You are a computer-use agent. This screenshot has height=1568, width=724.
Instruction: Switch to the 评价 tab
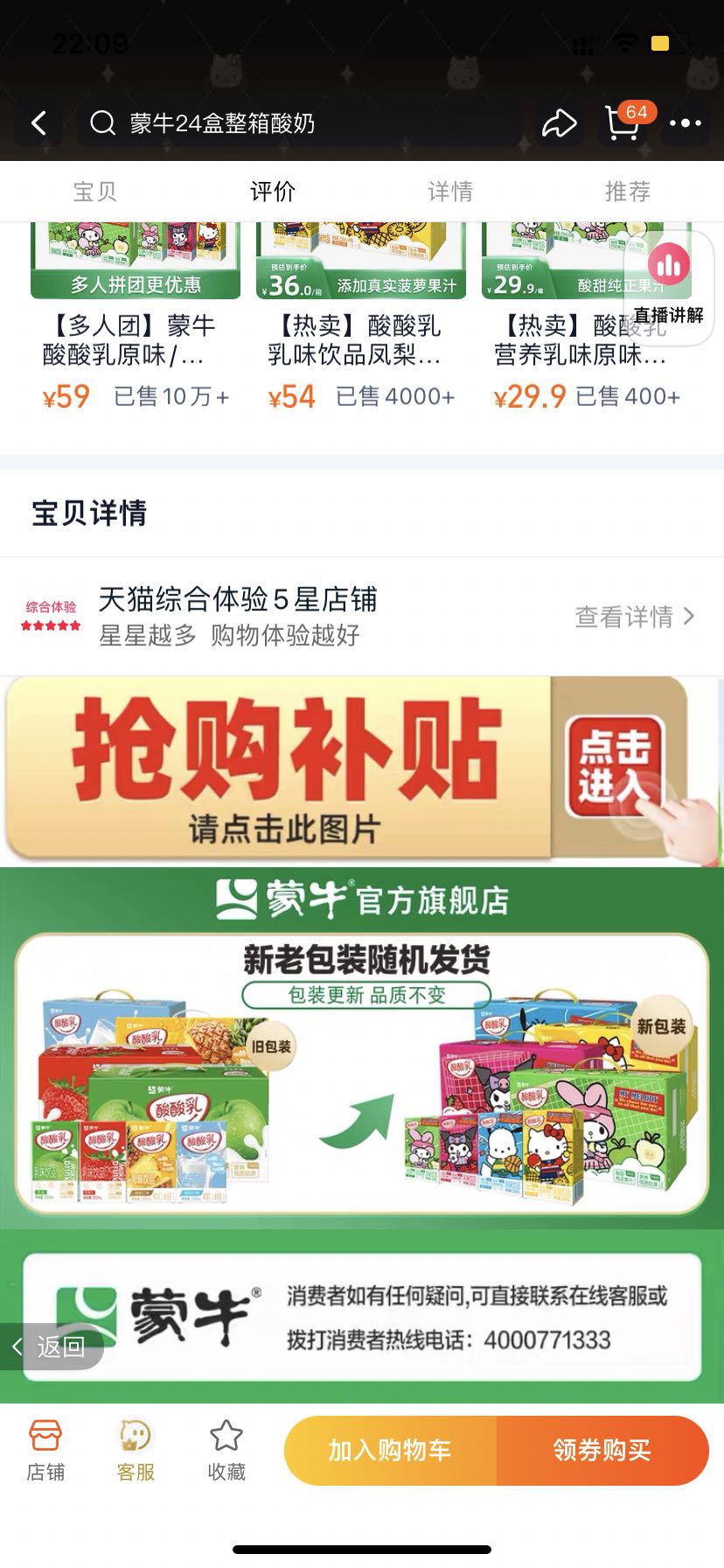coord(273,192)
